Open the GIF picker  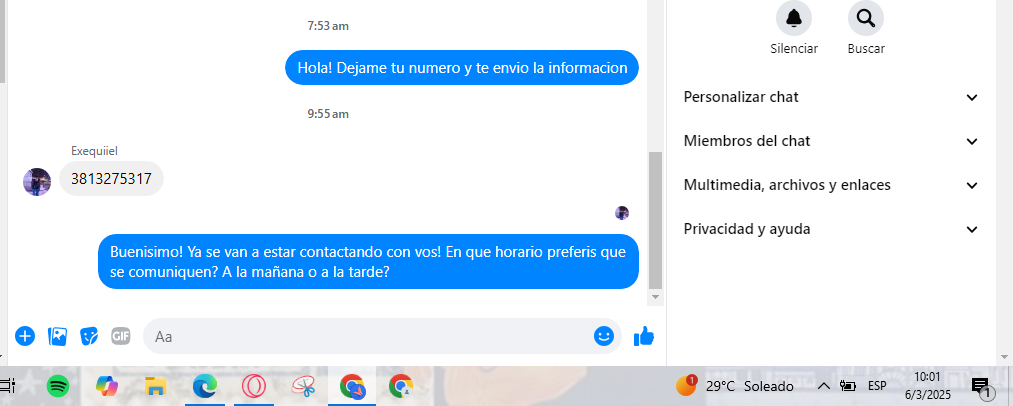[121, 337]
